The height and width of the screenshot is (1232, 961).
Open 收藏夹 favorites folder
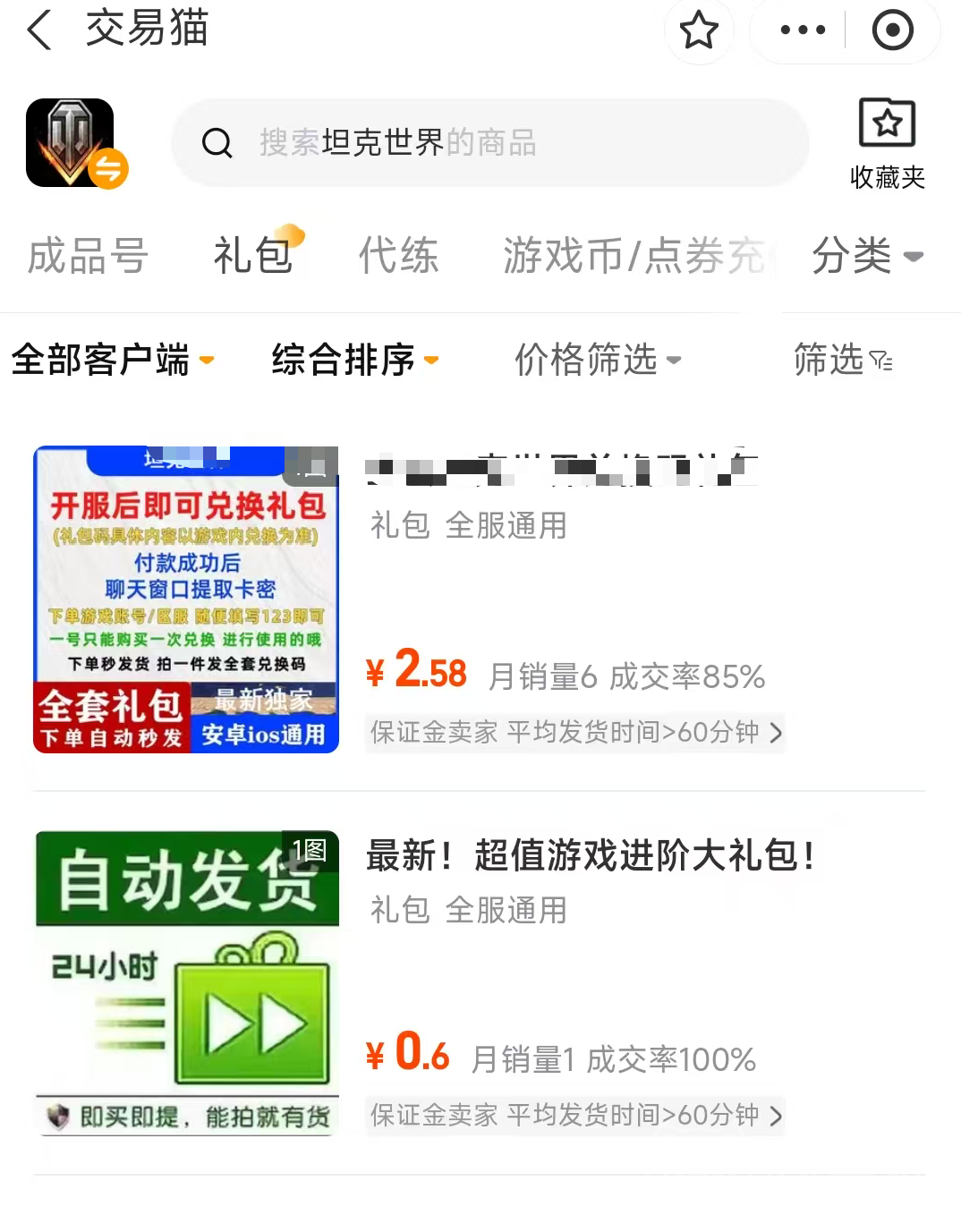pyautogui.click(x=887, y=143)
